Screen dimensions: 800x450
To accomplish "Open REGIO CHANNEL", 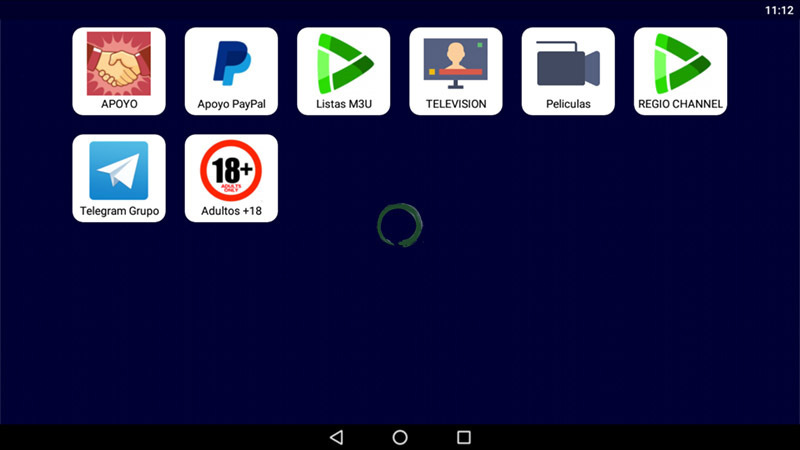I will click(680, 71).
